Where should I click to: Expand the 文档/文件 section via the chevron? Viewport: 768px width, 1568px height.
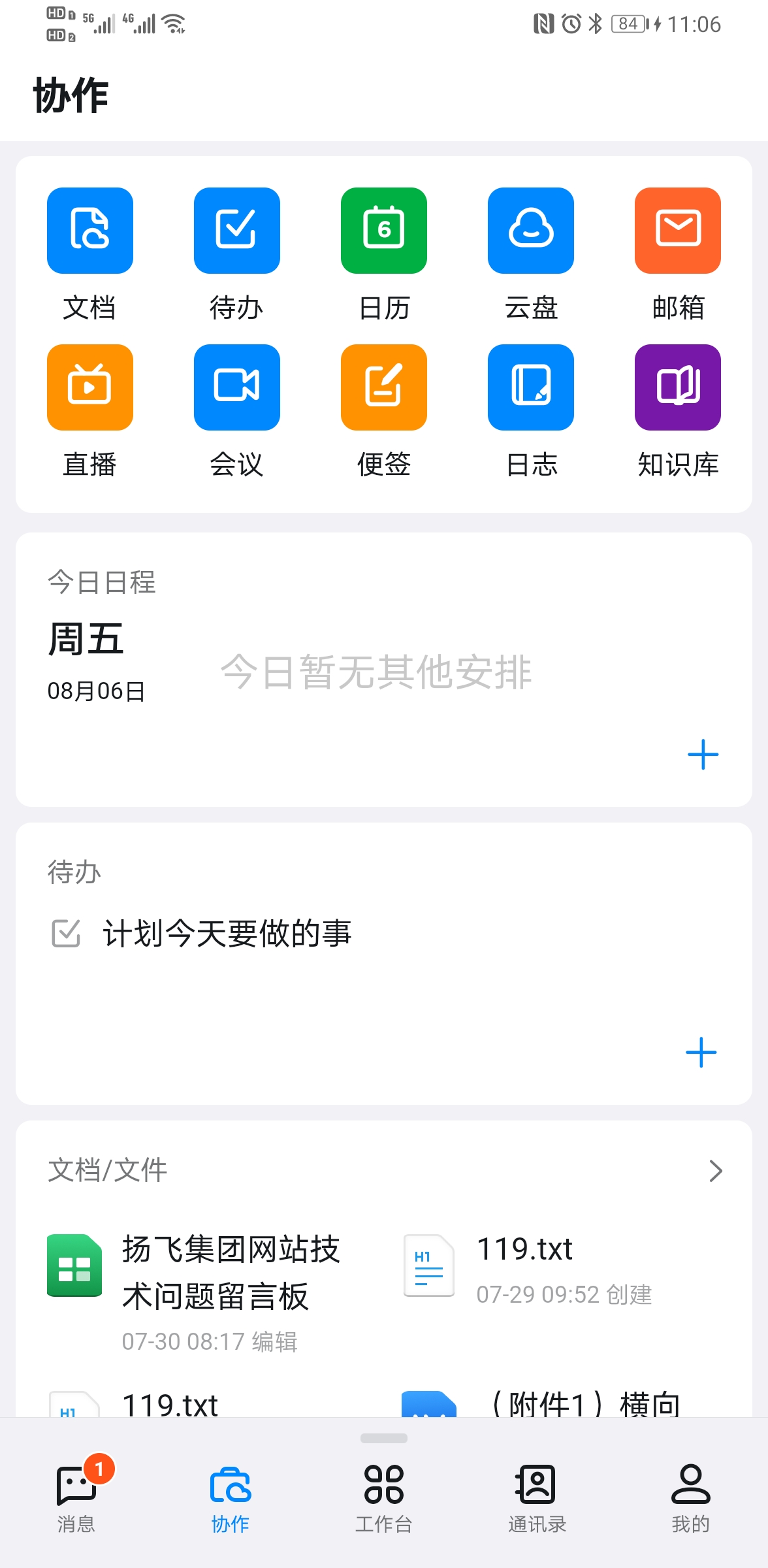[716, 1172]
